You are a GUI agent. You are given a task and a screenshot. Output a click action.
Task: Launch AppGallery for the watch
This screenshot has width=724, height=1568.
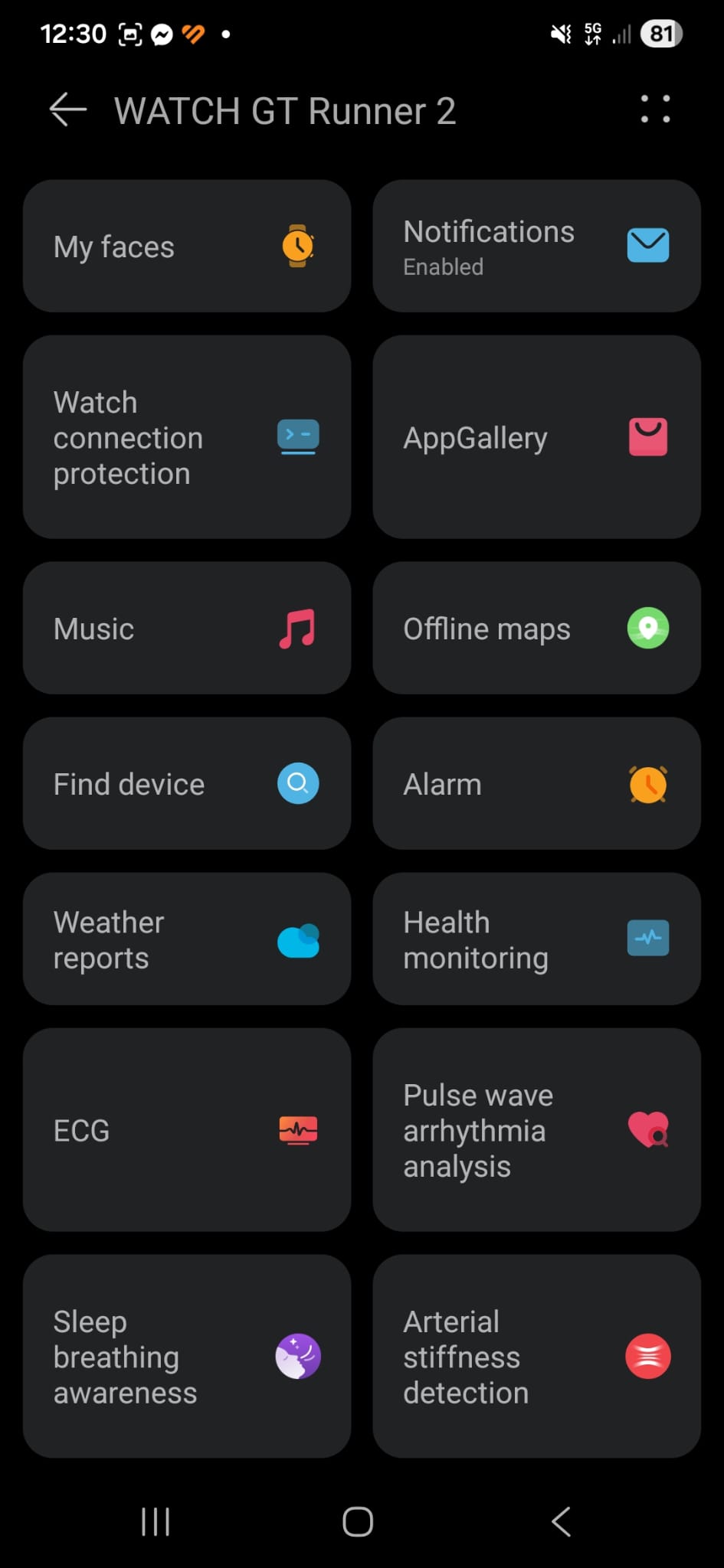(536, 437)
